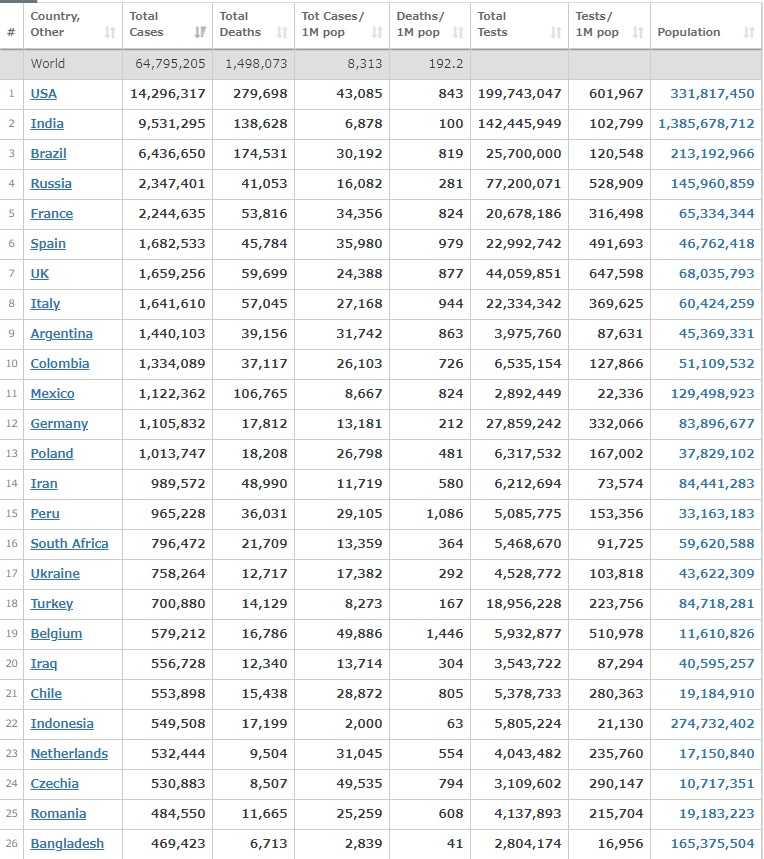Viewport: 764px width, 859px height.
Task: Sort by Tot Cases/1M pop column
Action: coord(342,24)
